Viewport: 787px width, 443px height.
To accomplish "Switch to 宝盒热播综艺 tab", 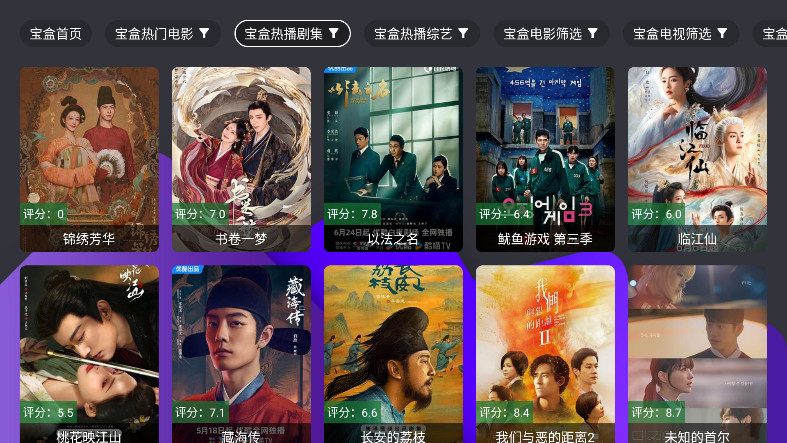I will 422,34.
